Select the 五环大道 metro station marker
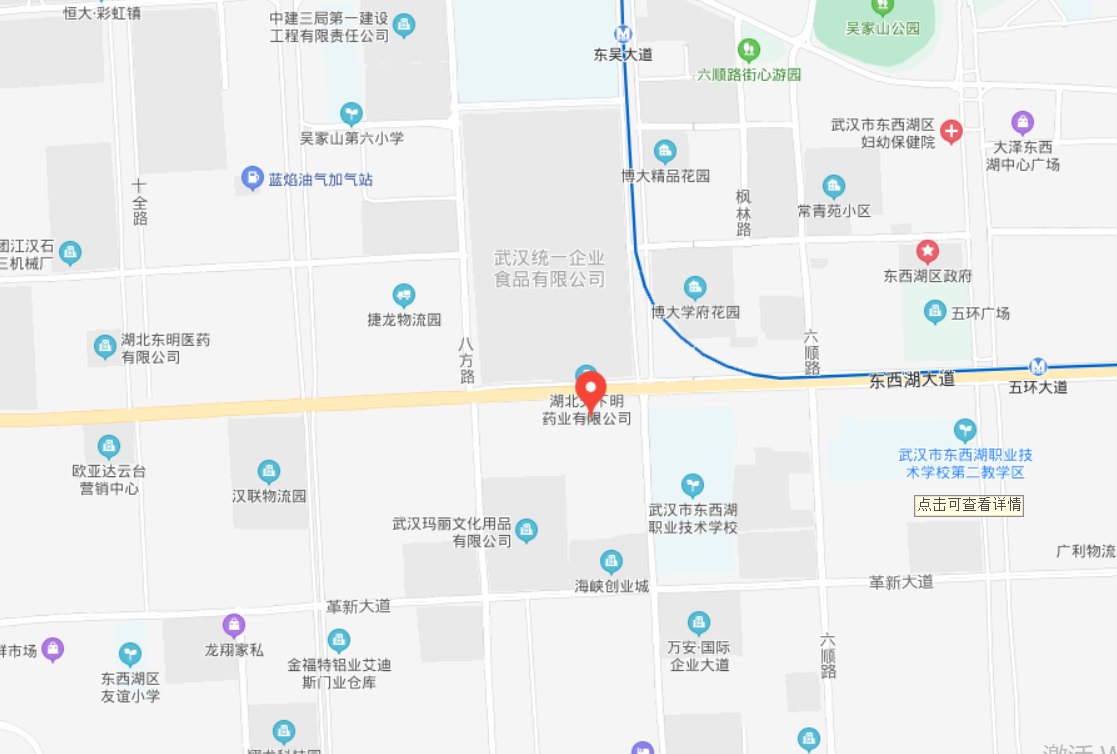The width and height of the screenshot is (1117, 754). coord(1039,367)
